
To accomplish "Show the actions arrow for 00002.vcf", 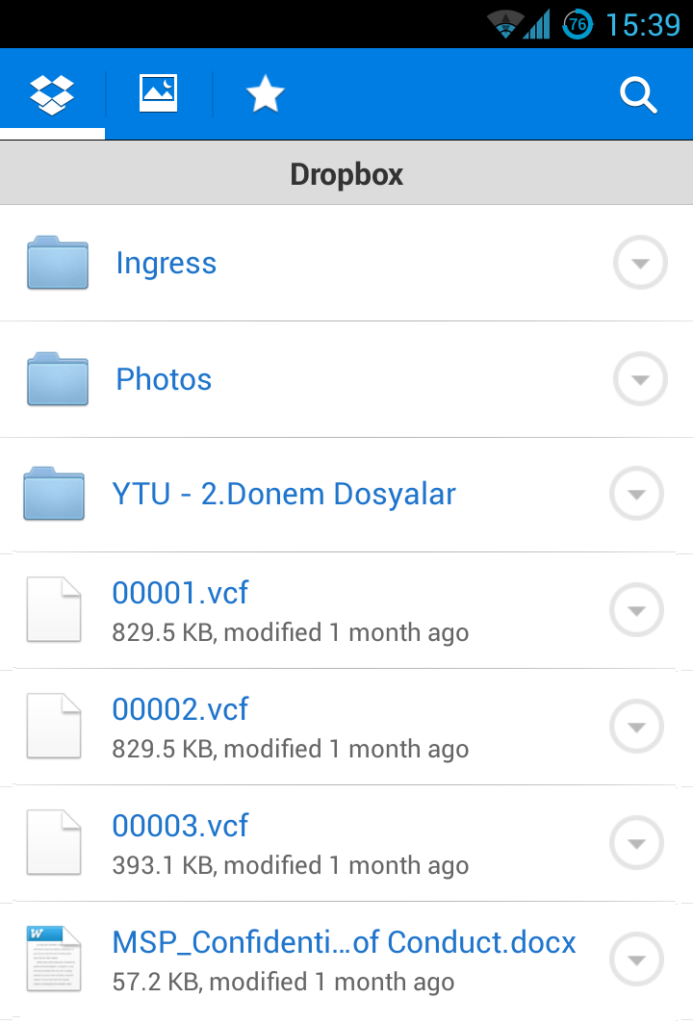I will point(637,726).
